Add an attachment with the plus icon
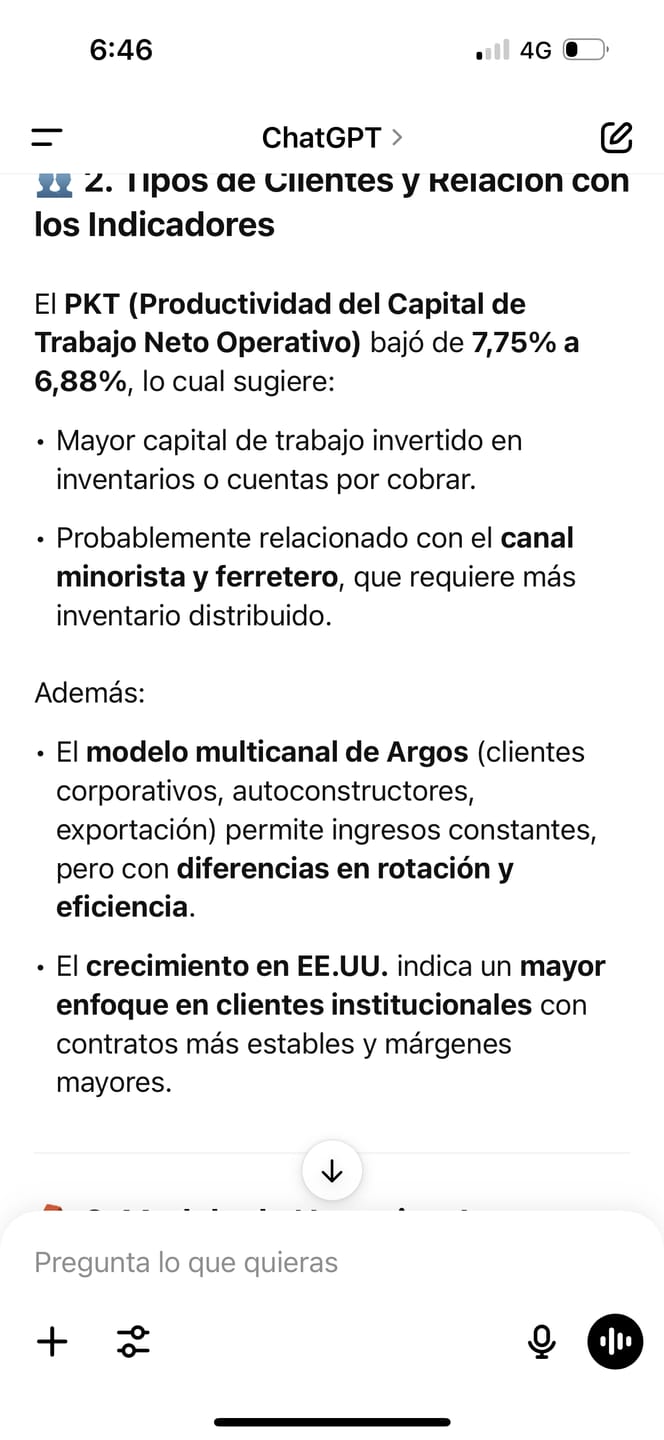 coord(52,1341)
